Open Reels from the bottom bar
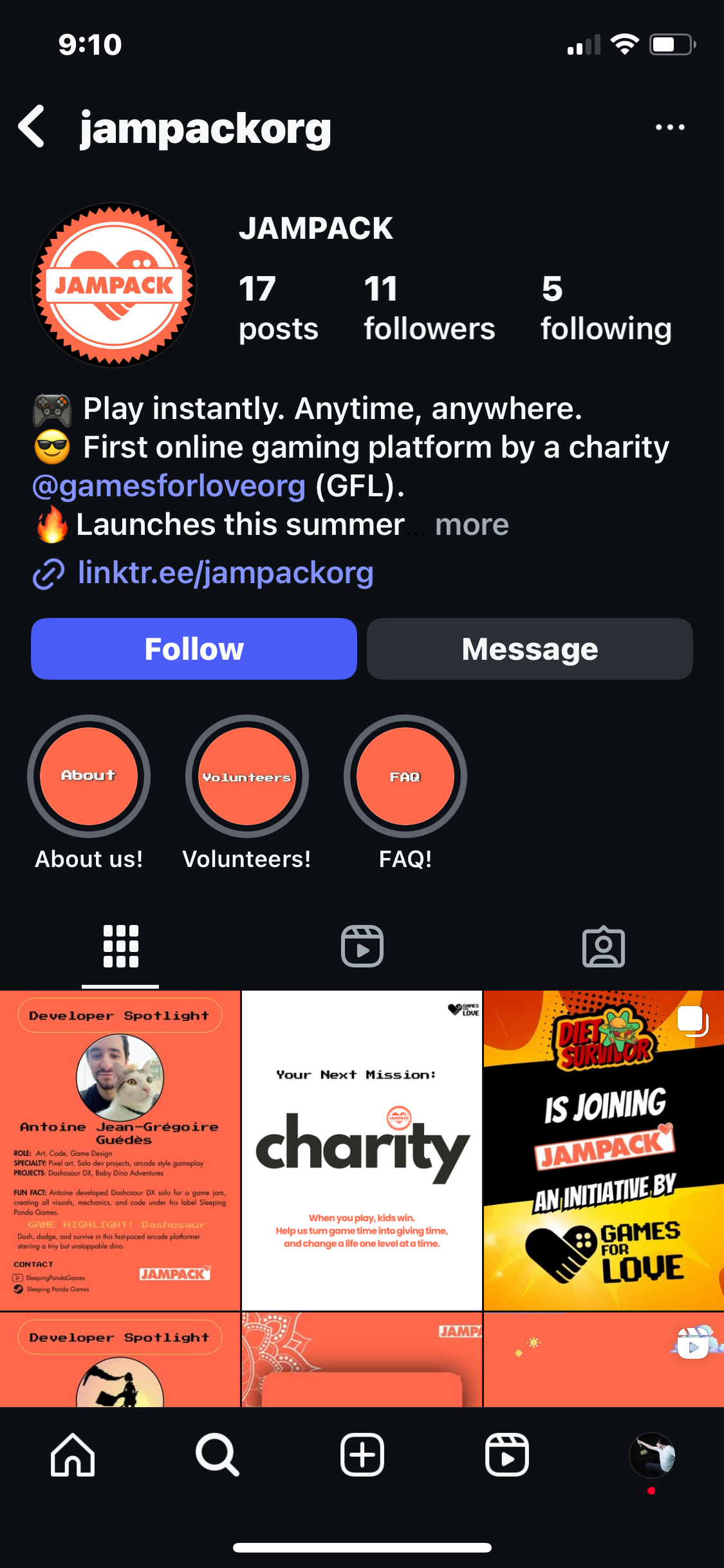 (x=507, y=1455)
